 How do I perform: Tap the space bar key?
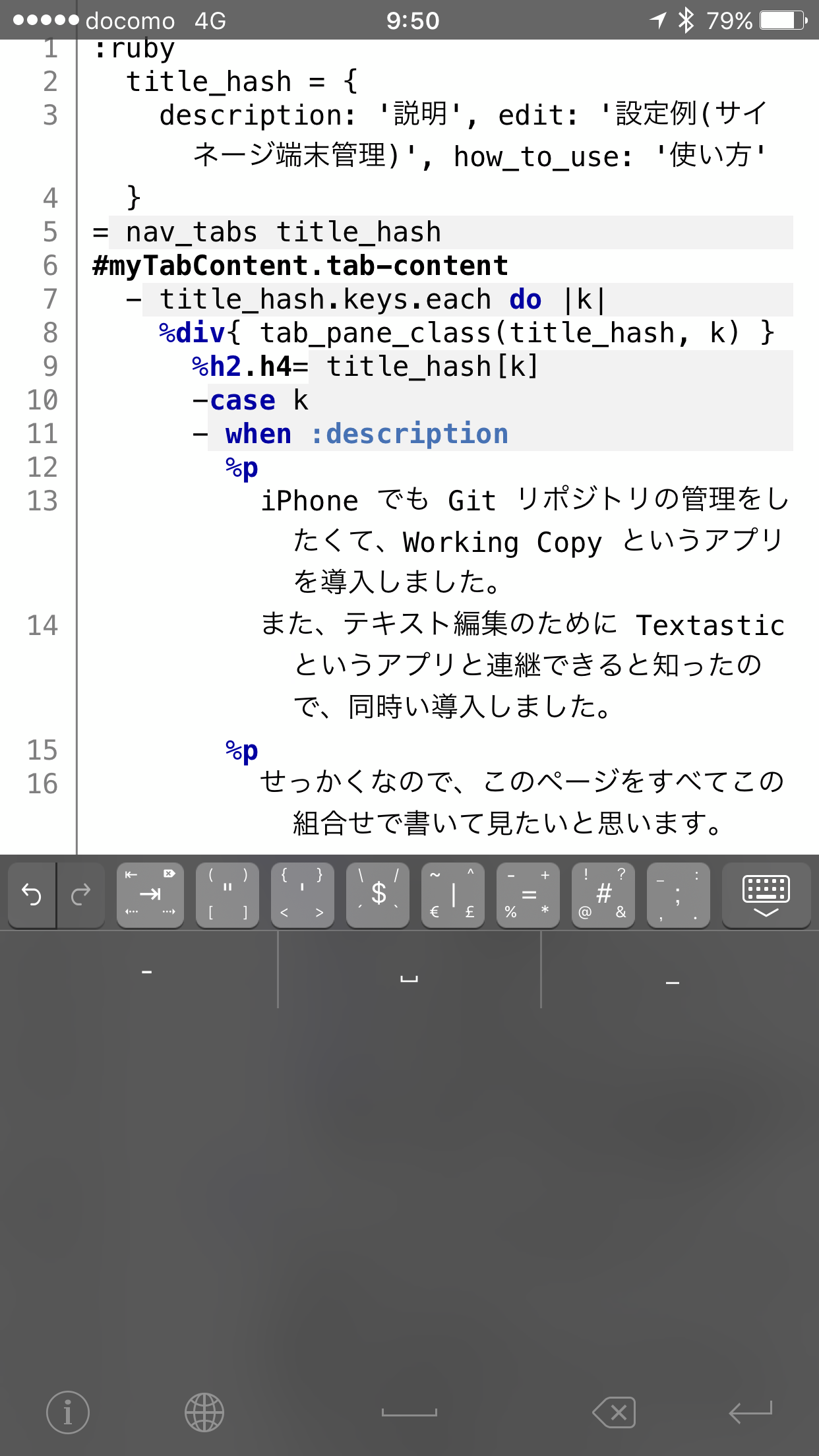pos(409,1412)
